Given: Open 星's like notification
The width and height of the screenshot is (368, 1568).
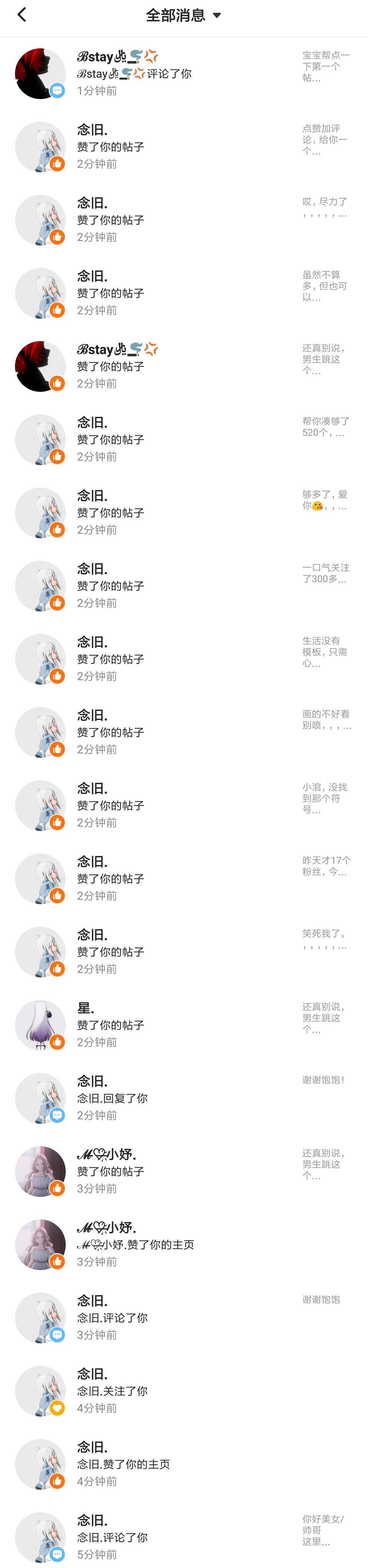Looking at the screenshot, I should click(183, 1024).
